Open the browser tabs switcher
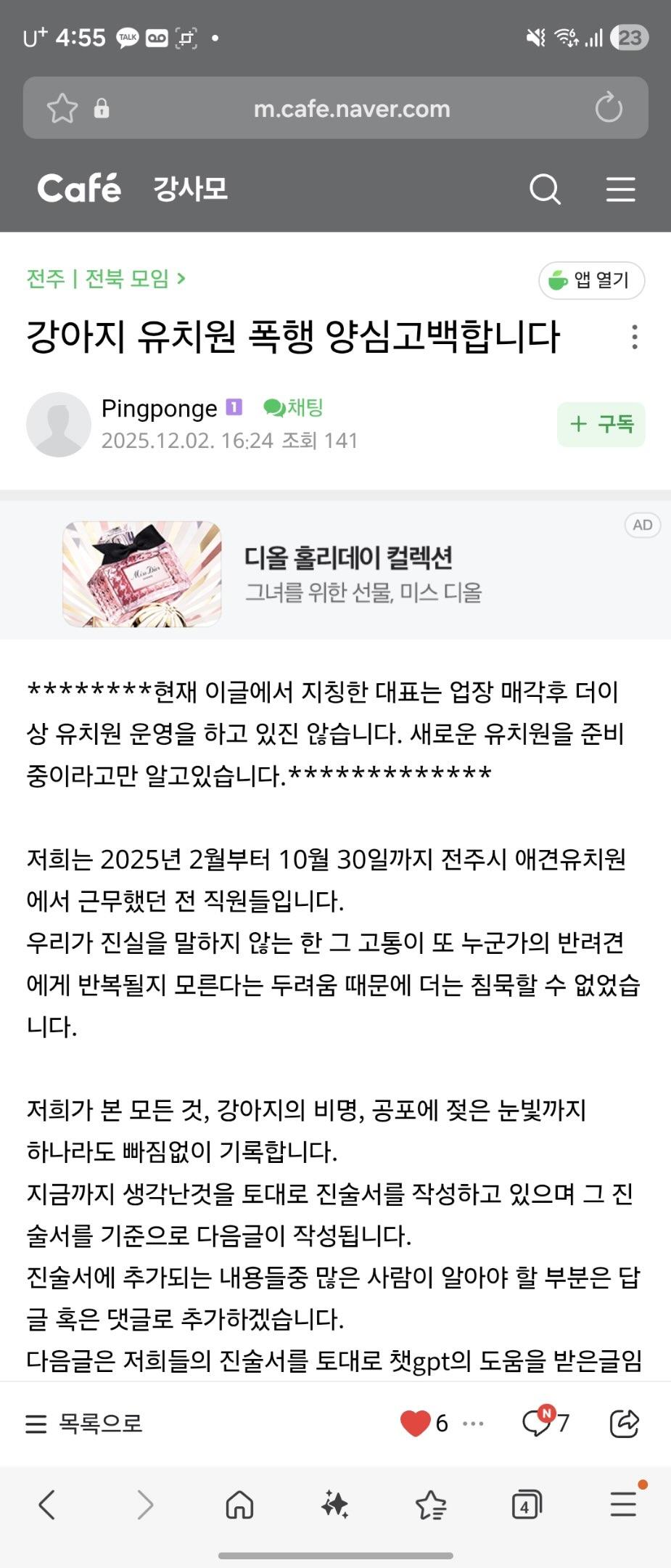Screen dimensions: 671x1568 [526, 1505]
